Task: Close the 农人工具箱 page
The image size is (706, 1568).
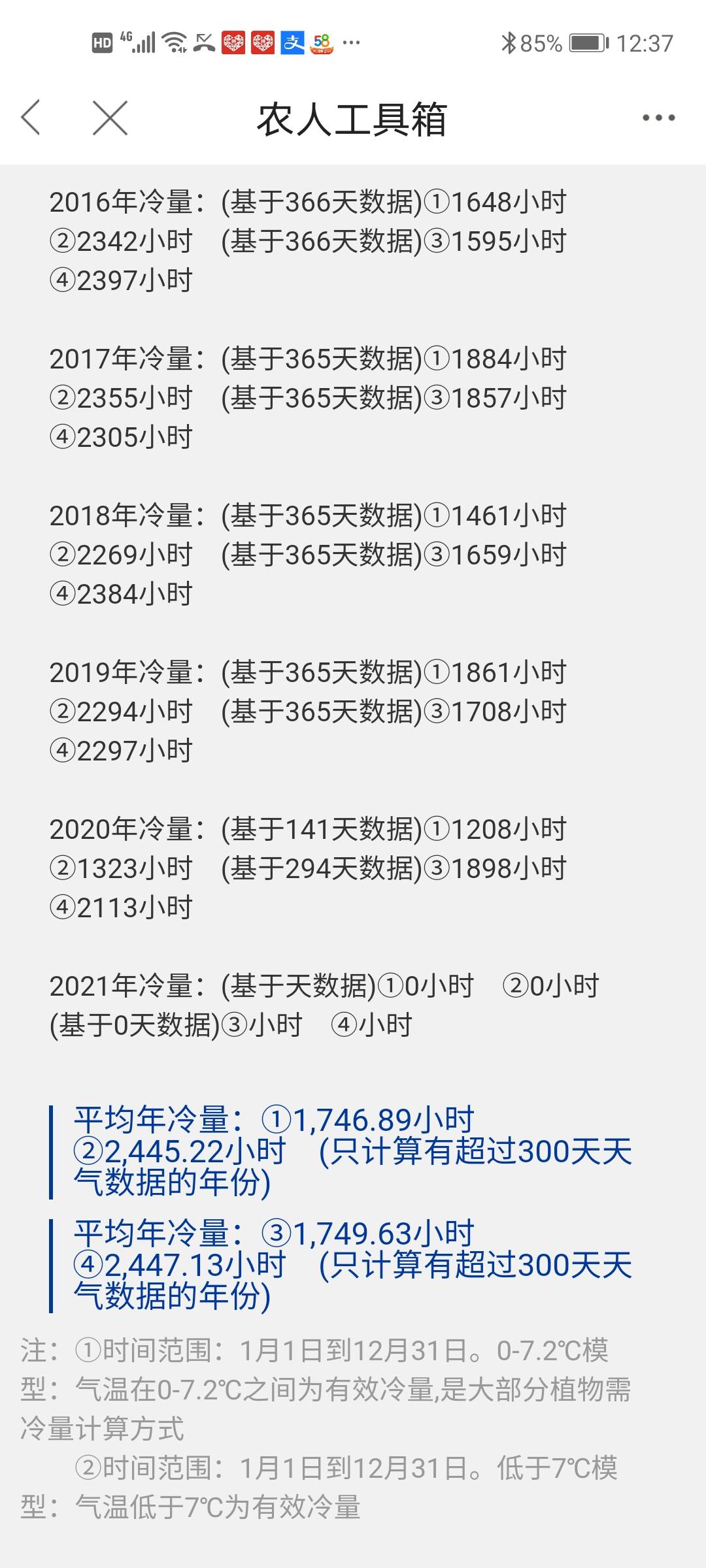Action: (x=110, y=118)
